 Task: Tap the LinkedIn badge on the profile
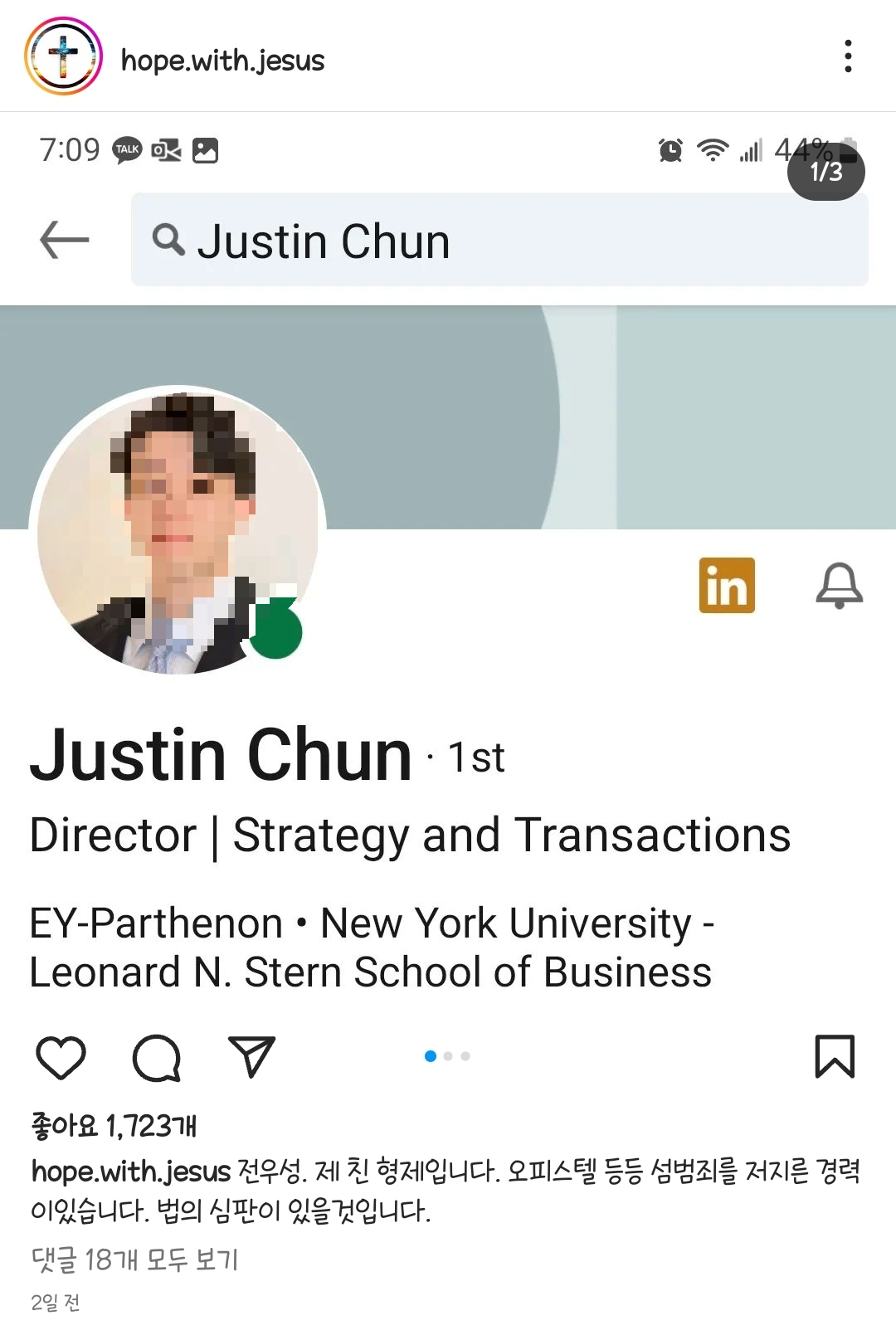point(726,587)
